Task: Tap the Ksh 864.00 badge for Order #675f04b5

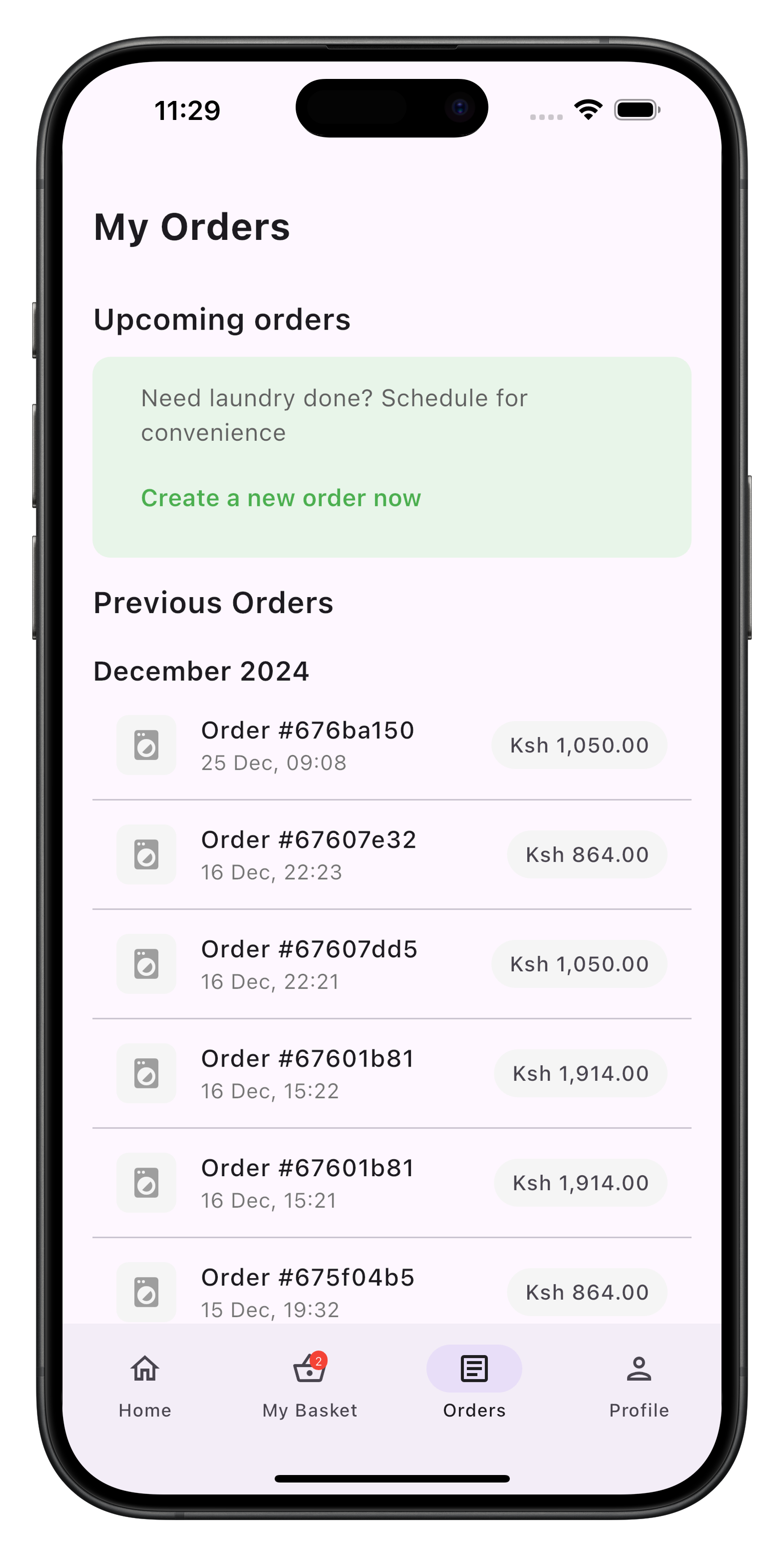Action: pyautogui.click(x=587, y=1292)
